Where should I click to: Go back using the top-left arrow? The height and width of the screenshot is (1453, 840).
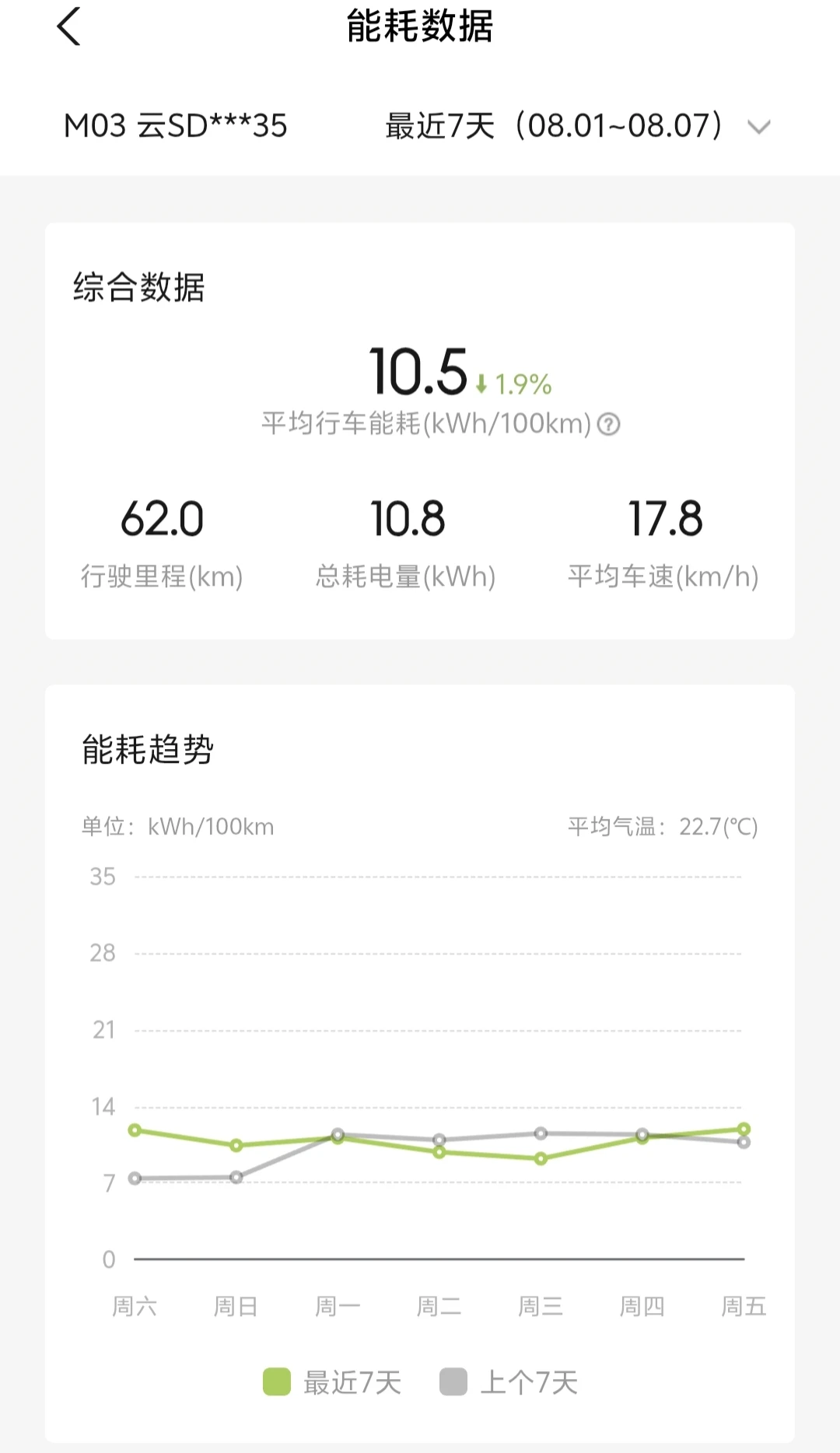(69, 26)
